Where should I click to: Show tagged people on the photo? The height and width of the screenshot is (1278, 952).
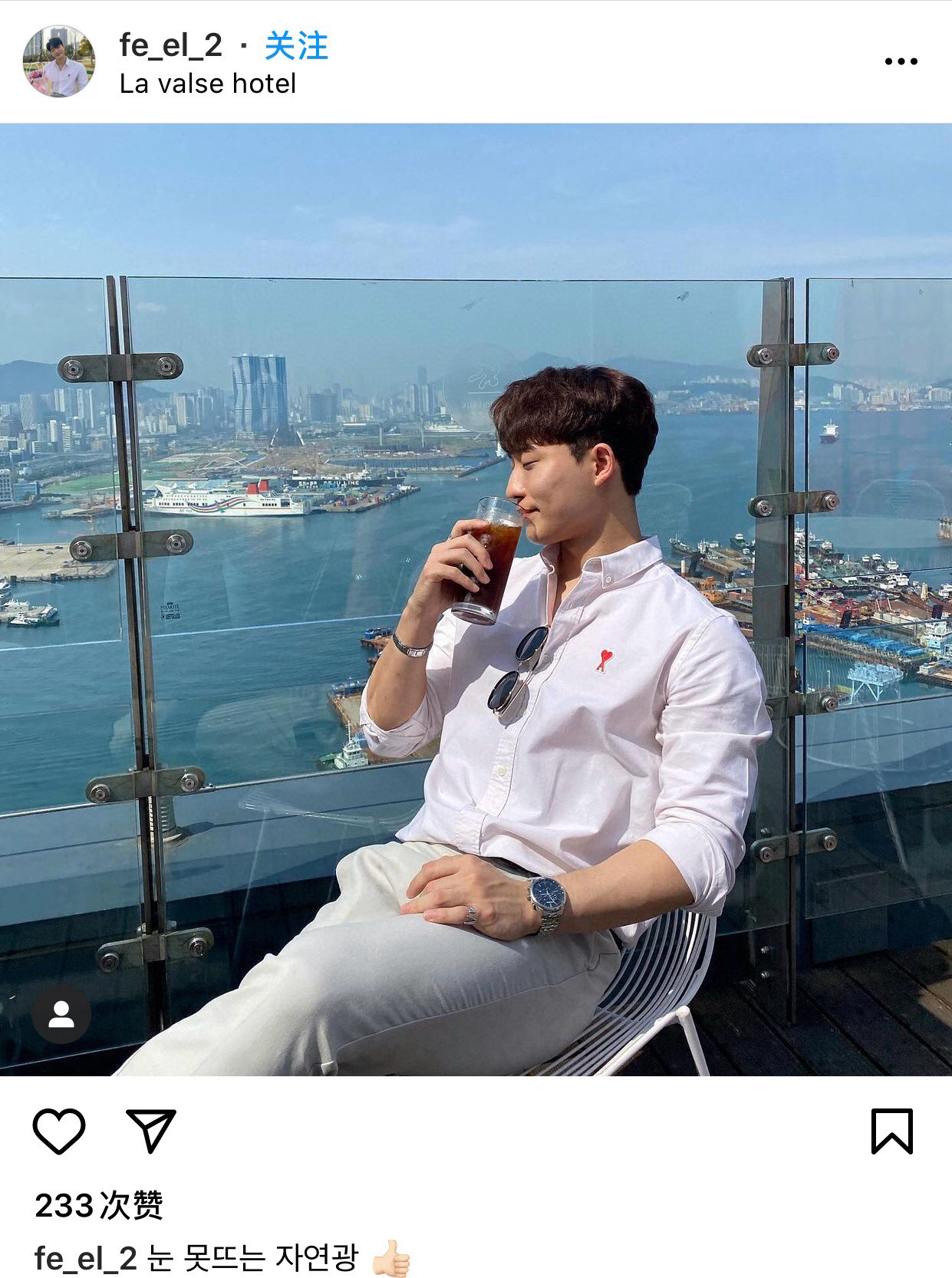point(61,1016)
